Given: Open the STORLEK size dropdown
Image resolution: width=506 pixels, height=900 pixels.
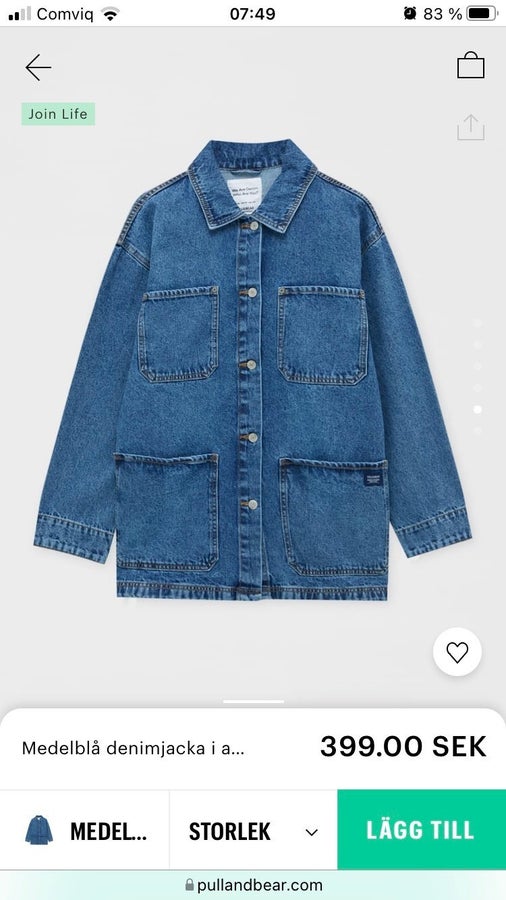Looking at the screenshot, I should 253,831.
